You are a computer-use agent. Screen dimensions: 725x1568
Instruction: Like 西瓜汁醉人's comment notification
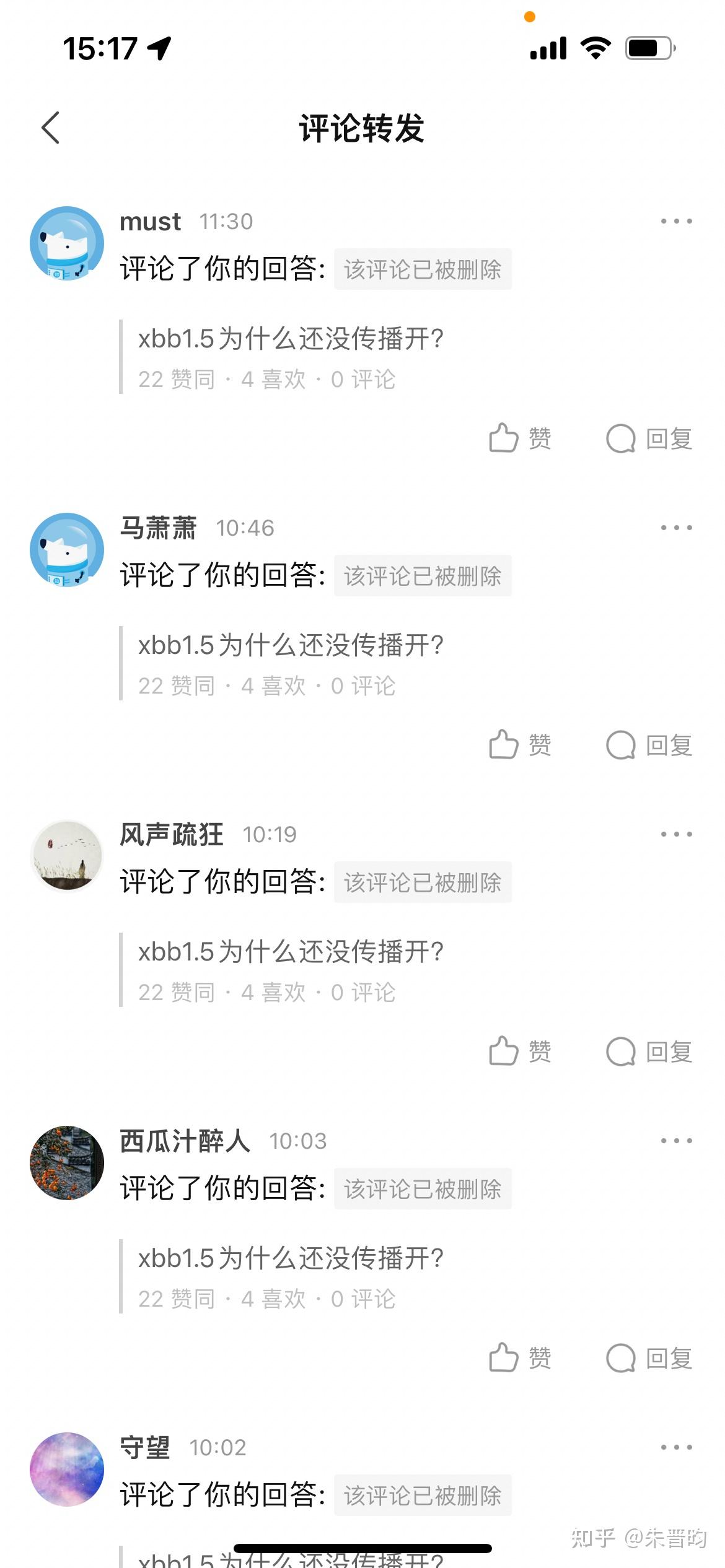520,1358
